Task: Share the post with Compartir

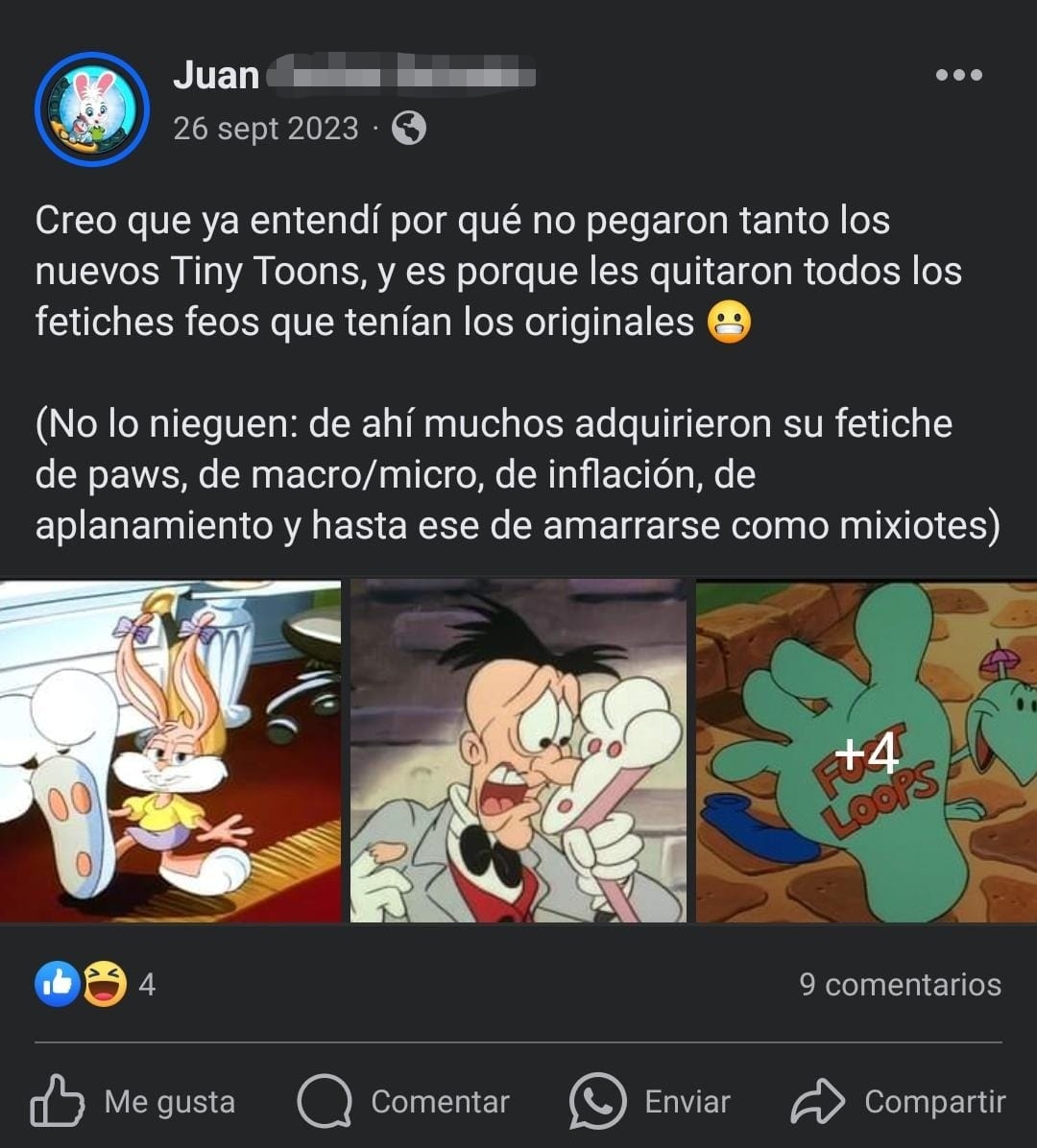Action: [x=898, y=1101]
